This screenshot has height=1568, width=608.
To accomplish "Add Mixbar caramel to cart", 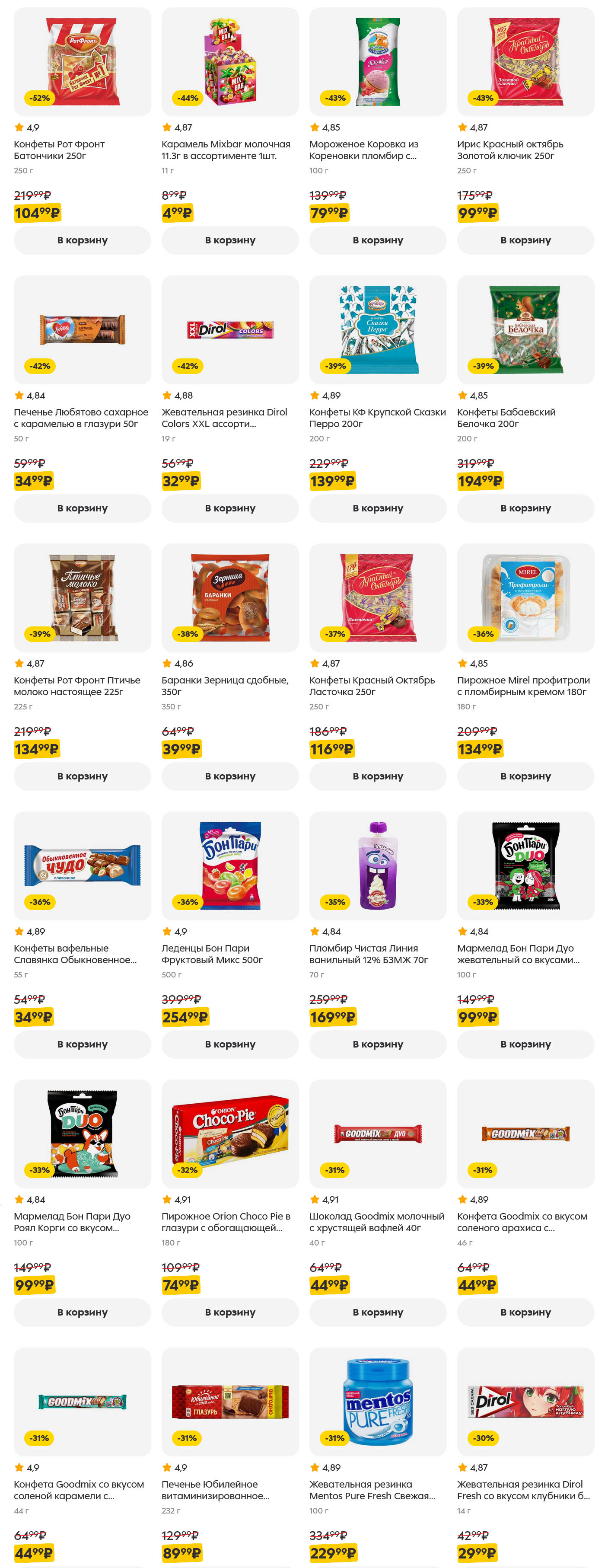I will pyautogui.click(x=230, y=240).
